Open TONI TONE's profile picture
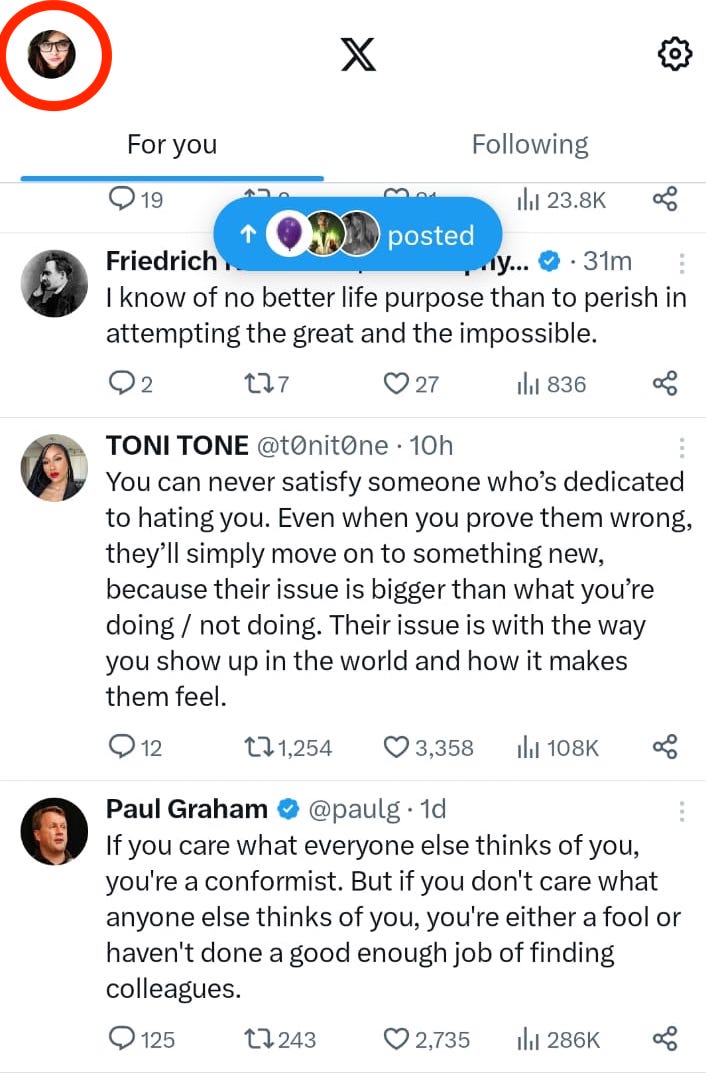 pyautogui.click(x=54, y=467)
